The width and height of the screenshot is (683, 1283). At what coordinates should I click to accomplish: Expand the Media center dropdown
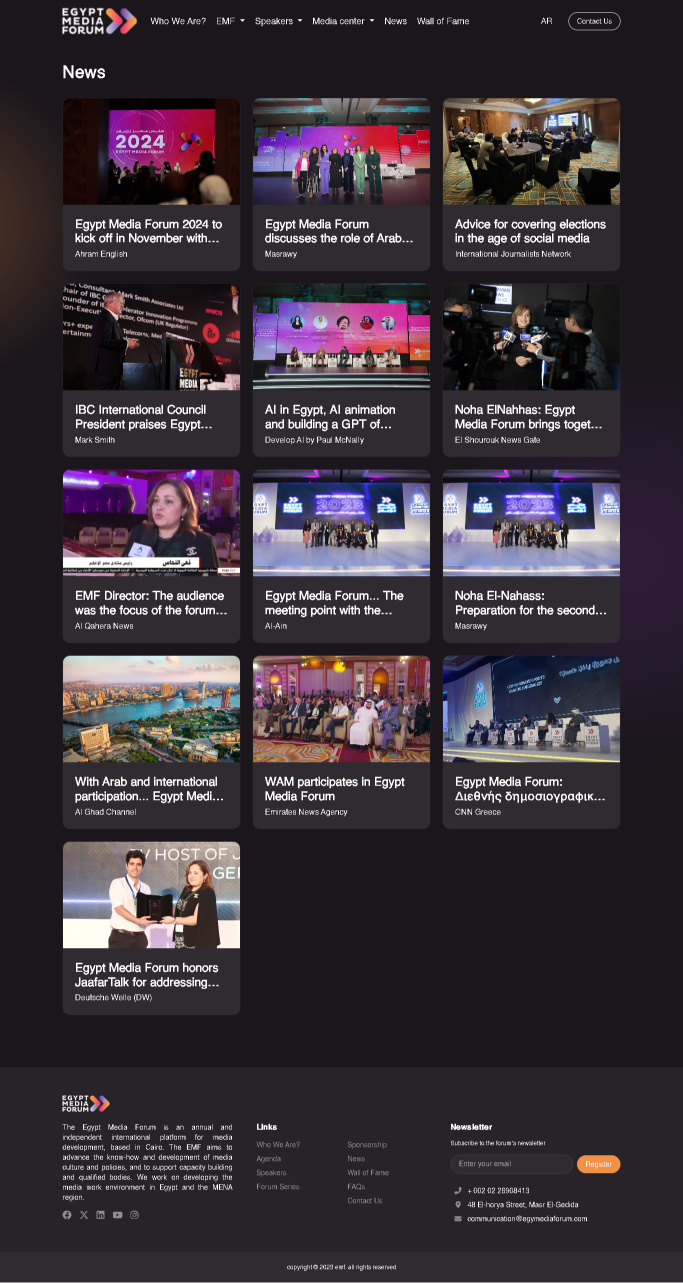[343, 21]
